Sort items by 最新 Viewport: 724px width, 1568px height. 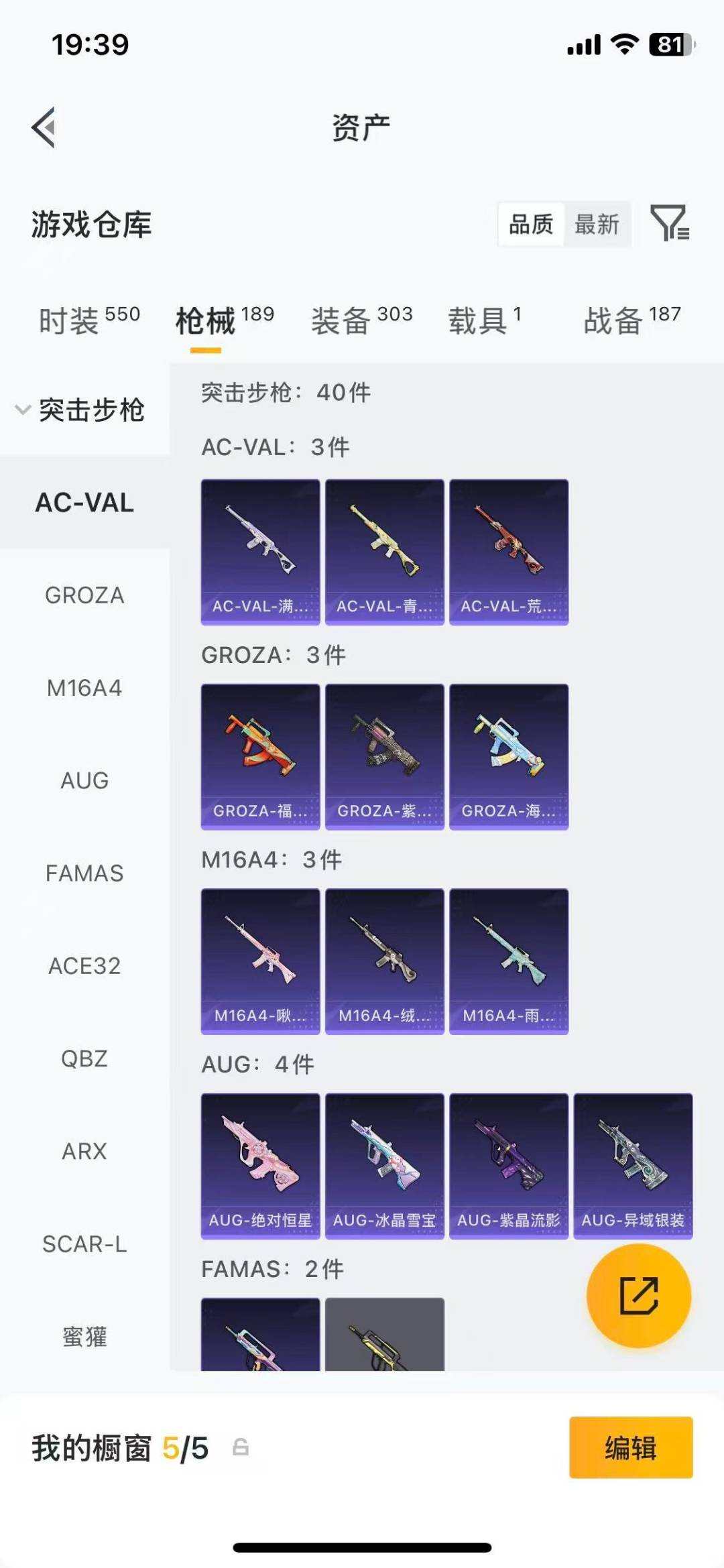coord(597,224)
